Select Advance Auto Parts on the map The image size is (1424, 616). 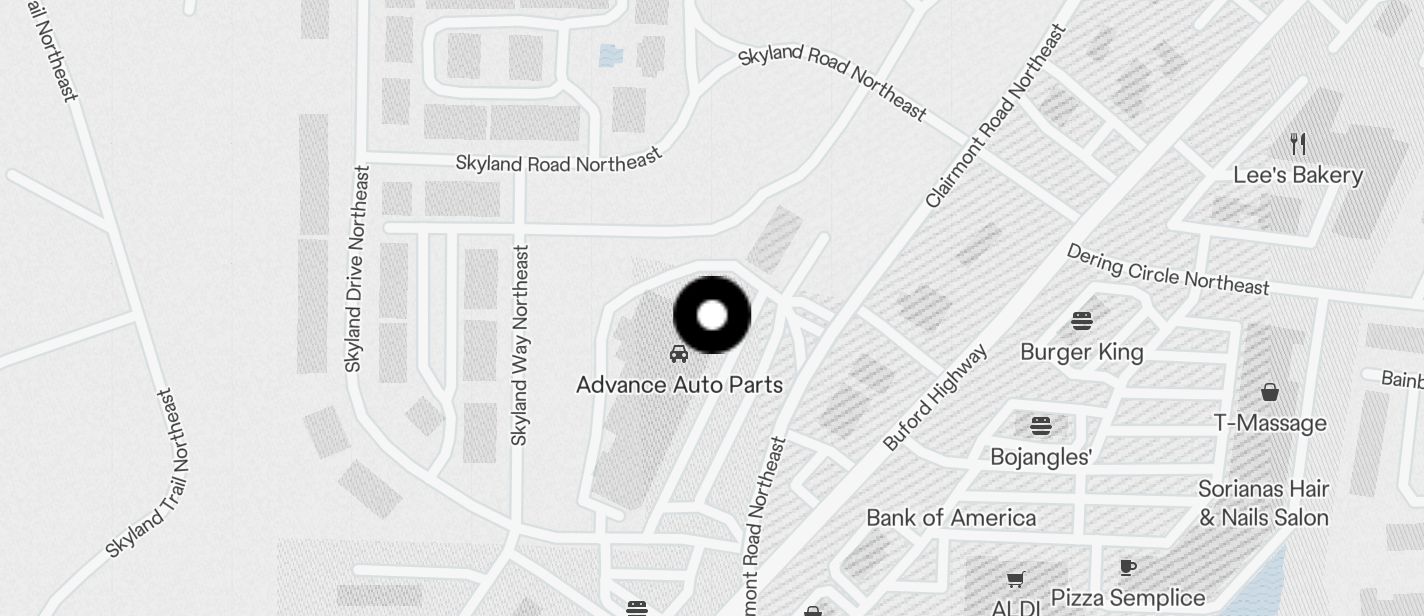[x=679, y=354]
